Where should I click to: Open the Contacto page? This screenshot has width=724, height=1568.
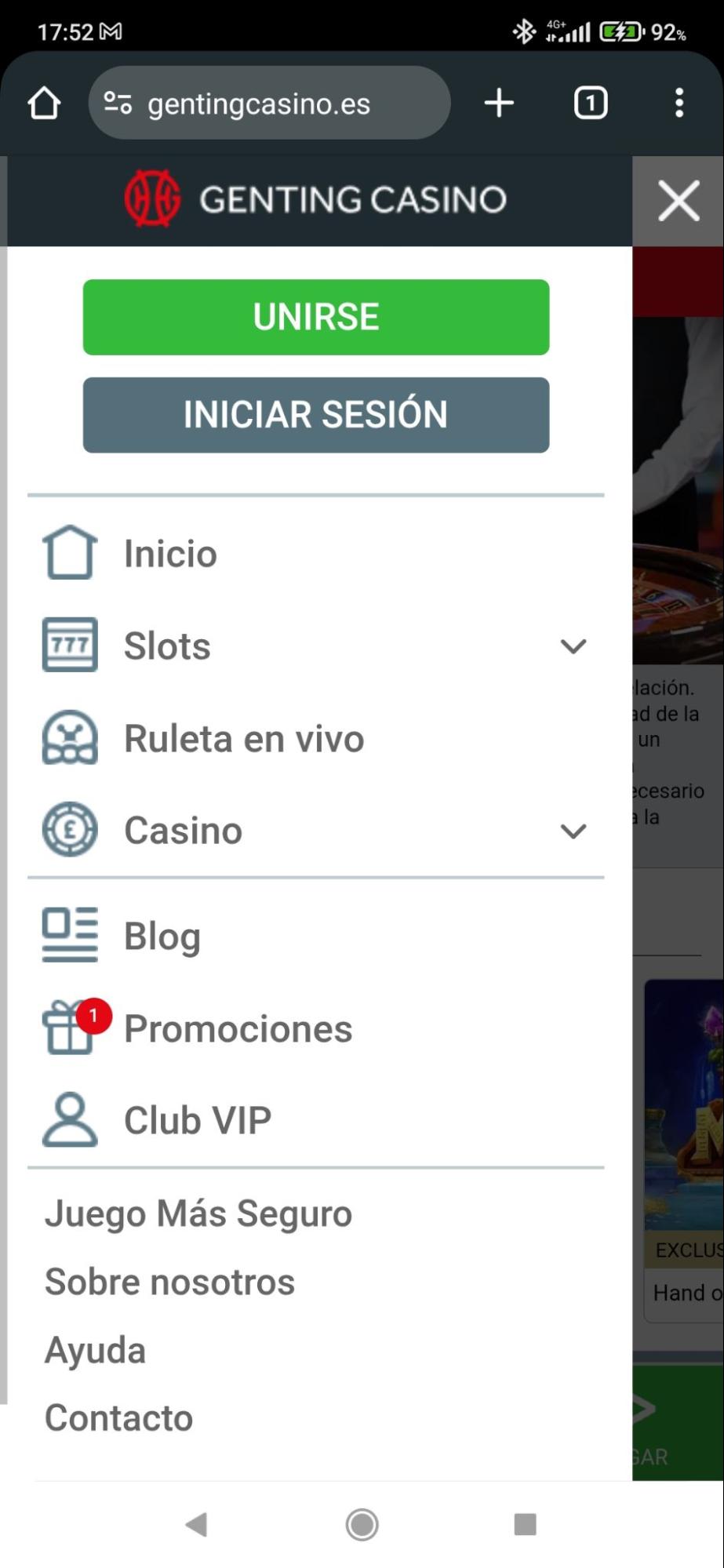pos(119,1417)
